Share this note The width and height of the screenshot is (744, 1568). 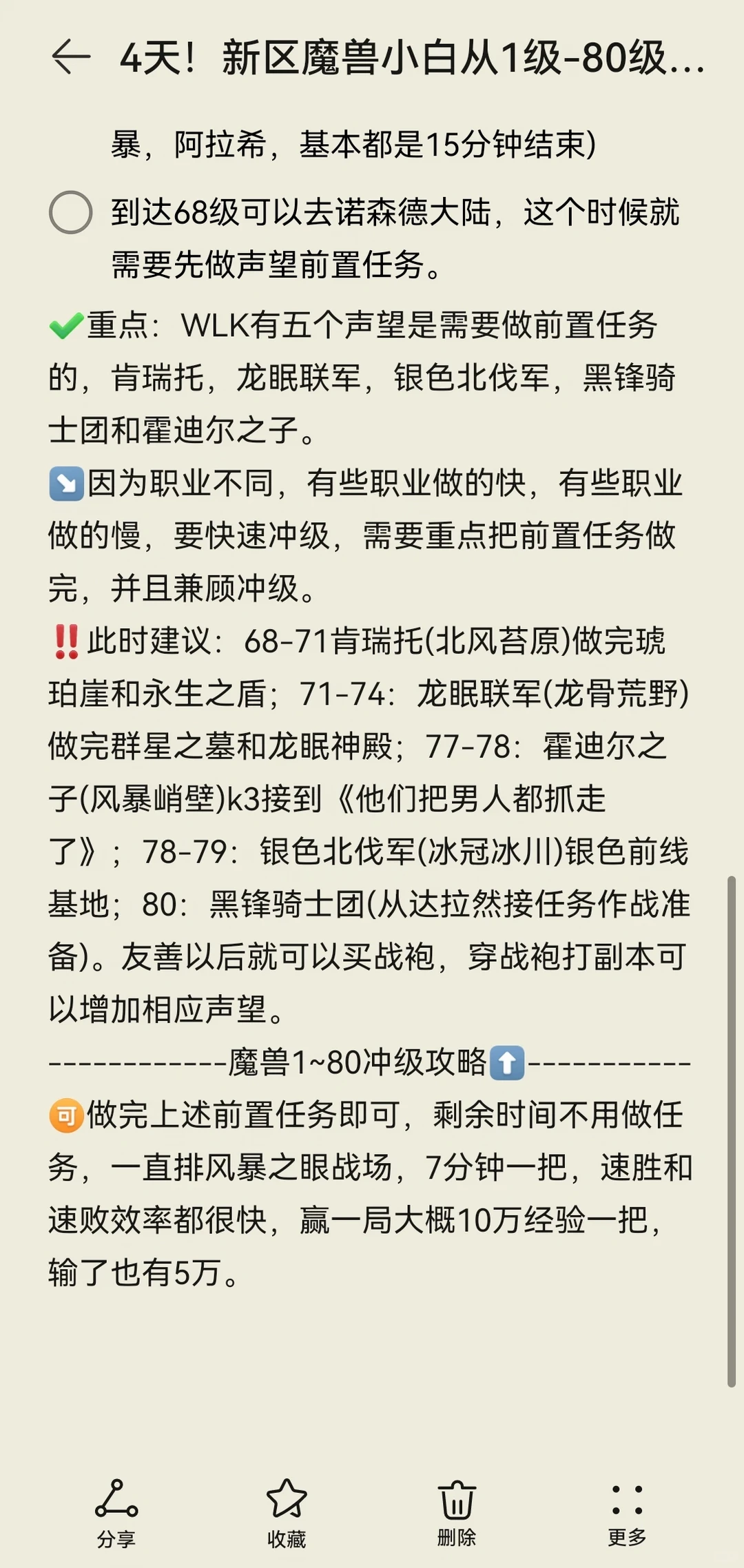[x=116, y=1513]
